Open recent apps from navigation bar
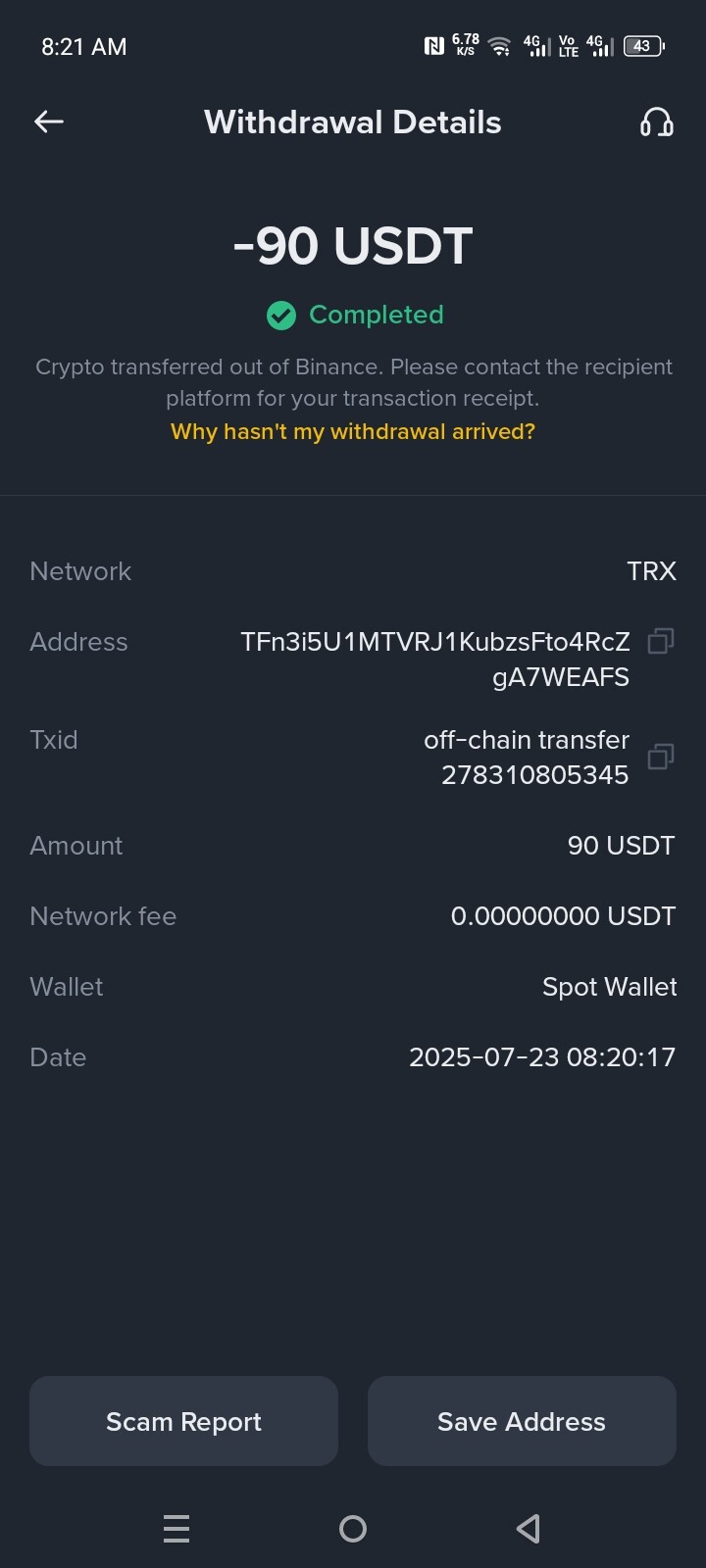 click(x=176, y=1529)
